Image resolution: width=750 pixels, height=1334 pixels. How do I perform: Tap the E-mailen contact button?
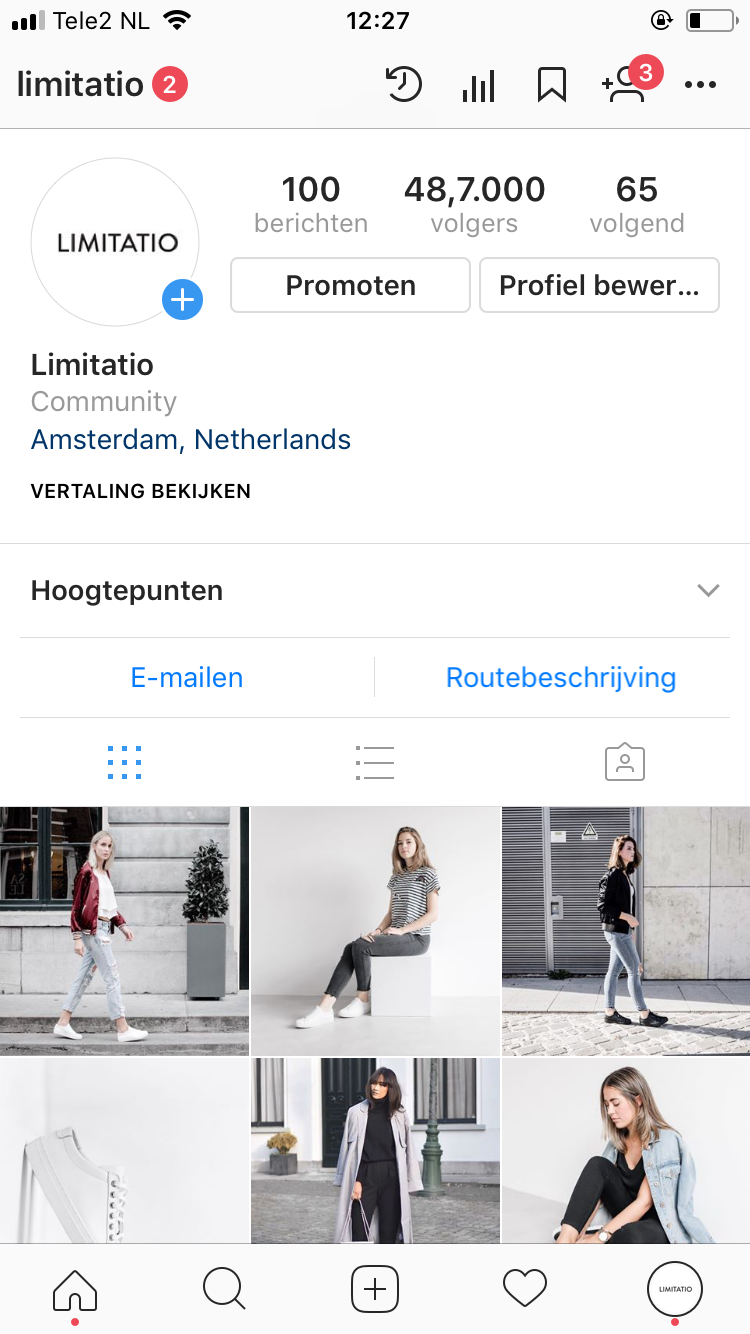[187, 677]
